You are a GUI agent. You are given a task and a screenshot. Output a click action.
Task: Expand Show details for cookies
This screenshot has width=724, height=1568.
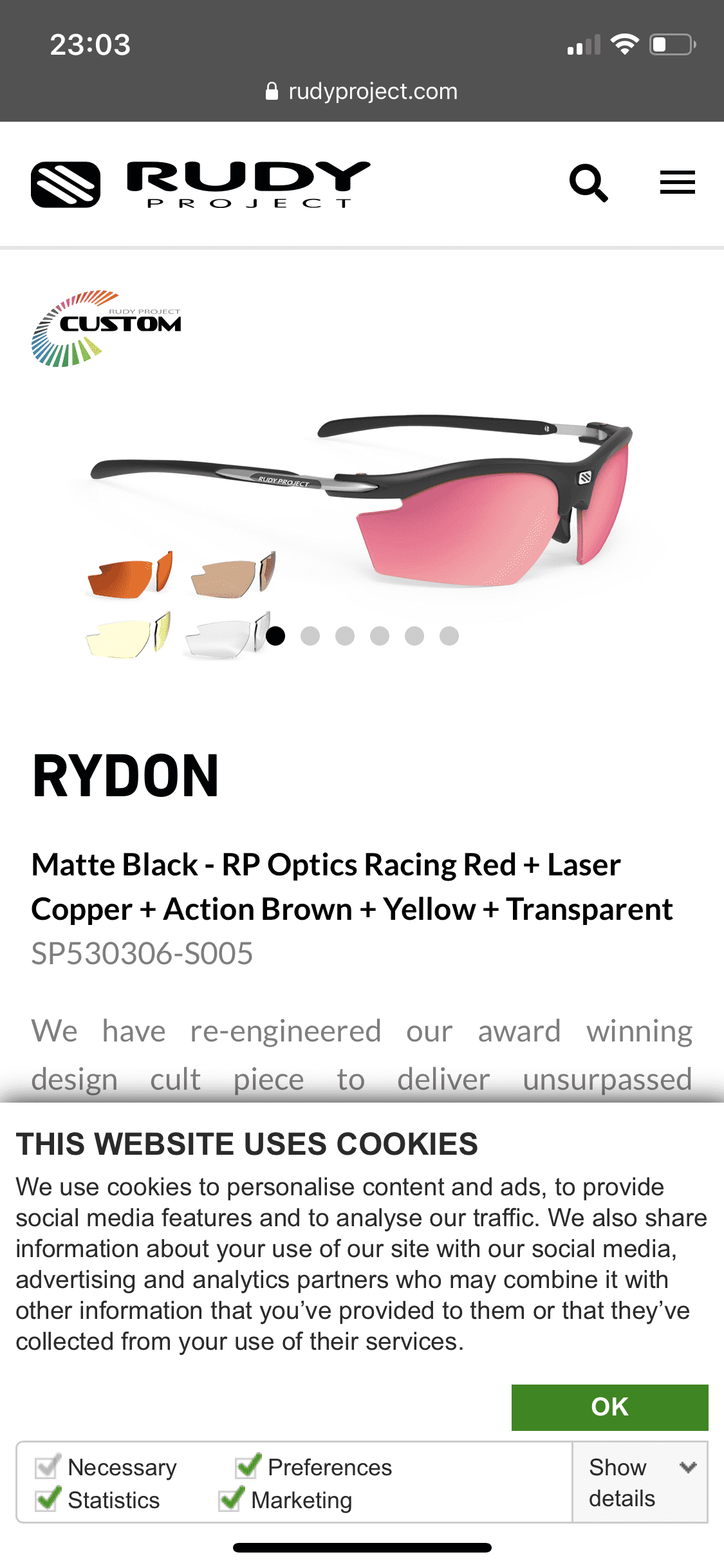(x=640, y=1482)
